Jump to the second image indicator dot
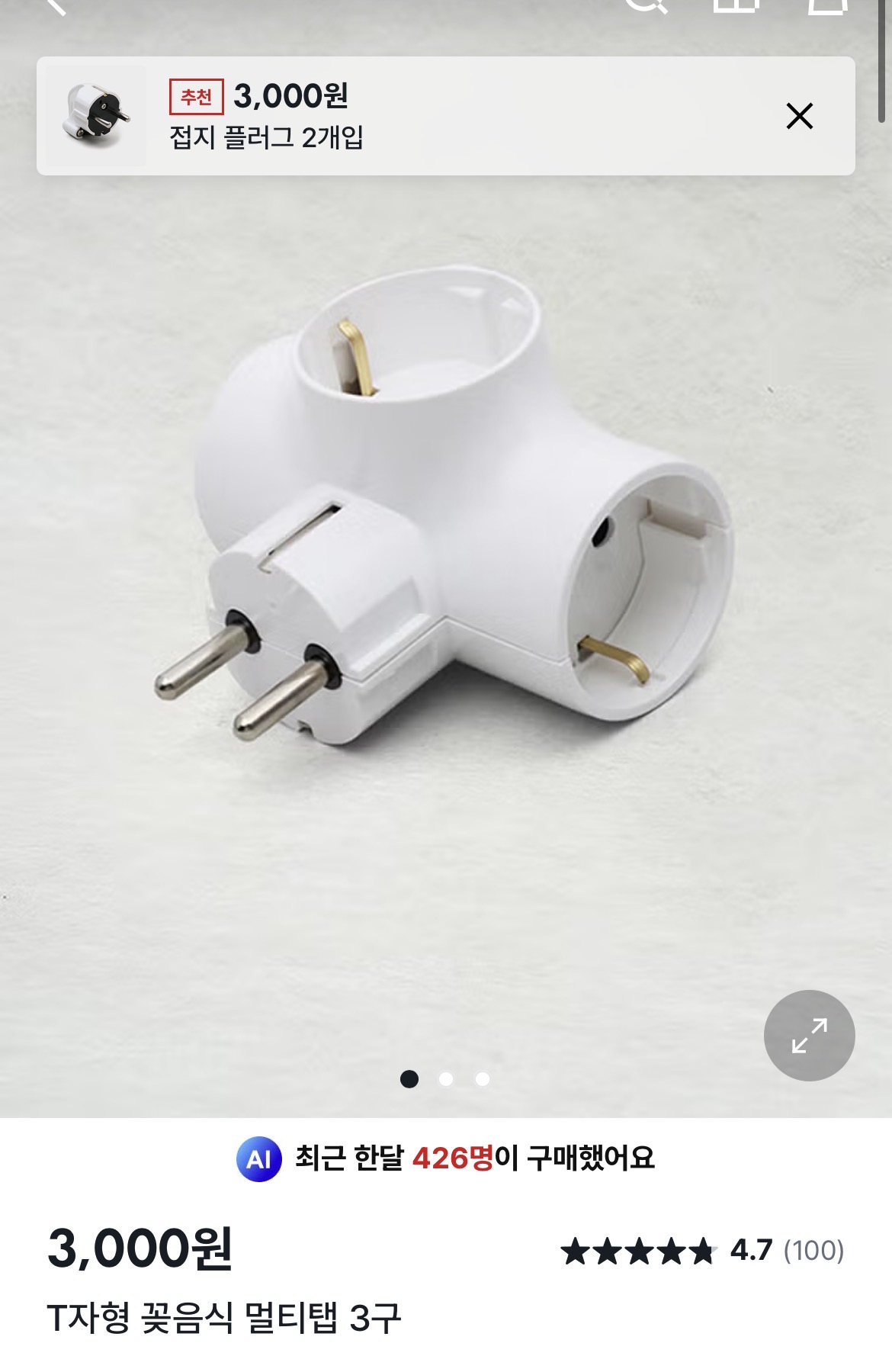This screenshot has height=1372, width=892. pyautogui.click(x=446, y=1078)
